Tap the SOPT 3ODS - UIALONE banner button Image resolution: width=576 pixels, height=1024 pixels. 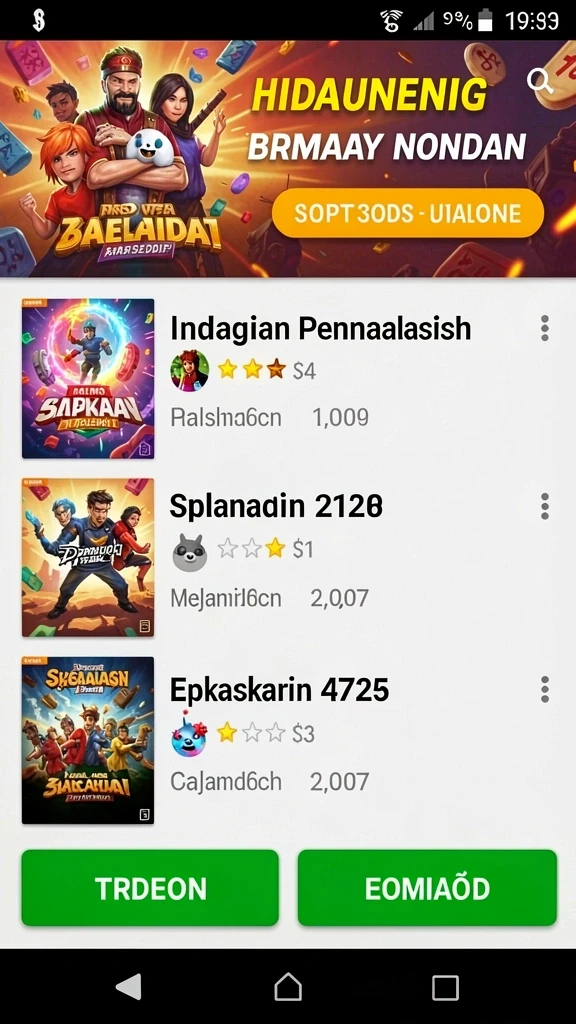tap(408, 213)
